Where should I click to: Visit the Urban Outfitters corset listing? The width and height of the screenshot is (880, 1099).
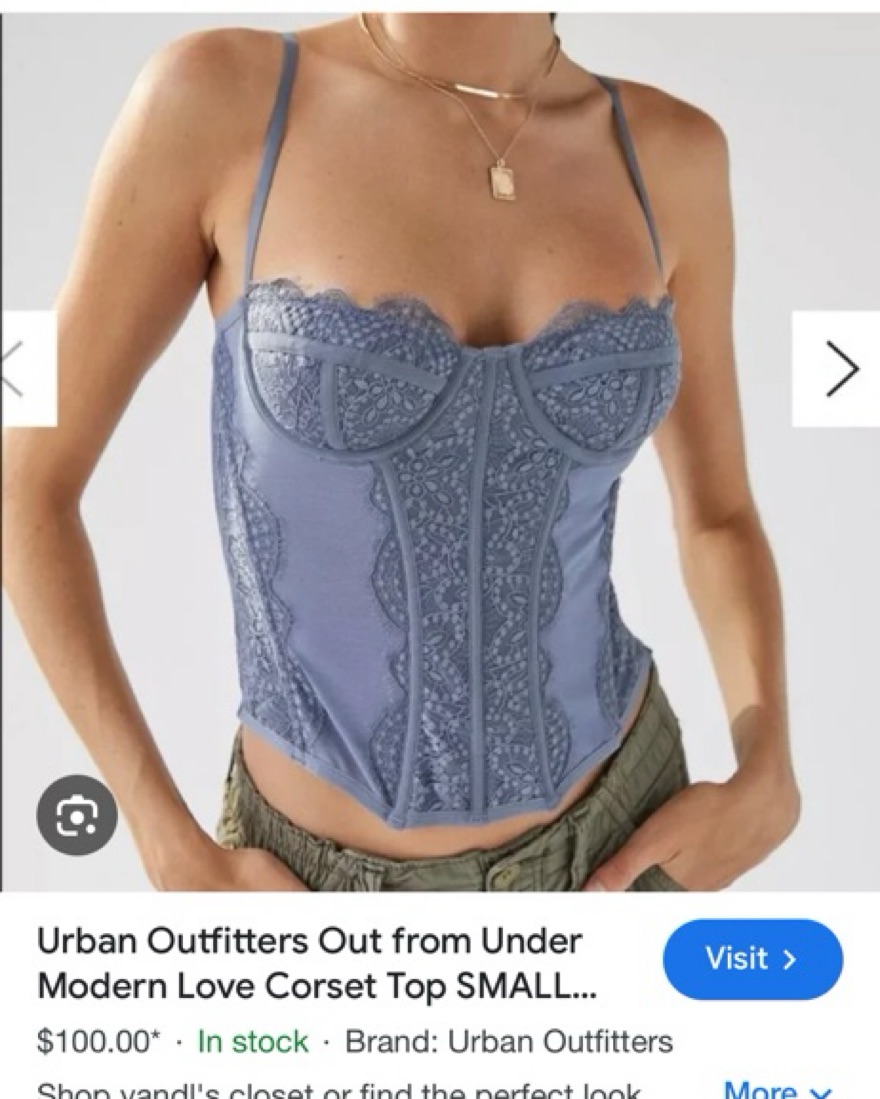click(x=752, y=959)
